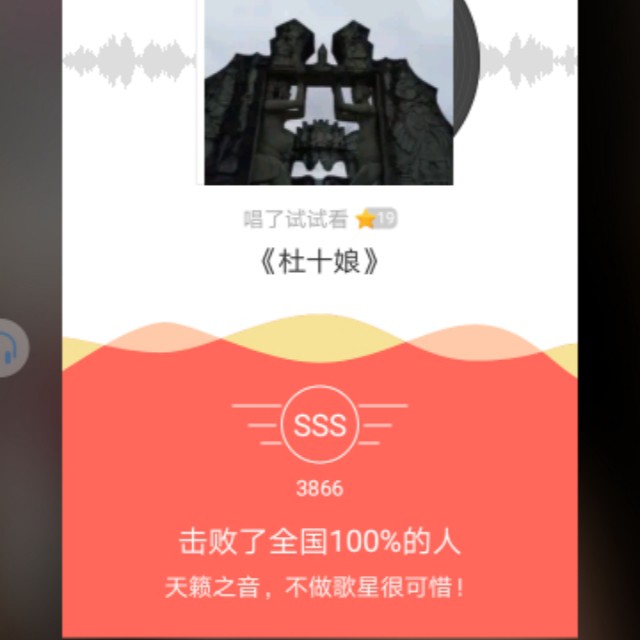Tap the floating headphone icon
Screen dimensions: 640x640
click(x=10, y=348)
